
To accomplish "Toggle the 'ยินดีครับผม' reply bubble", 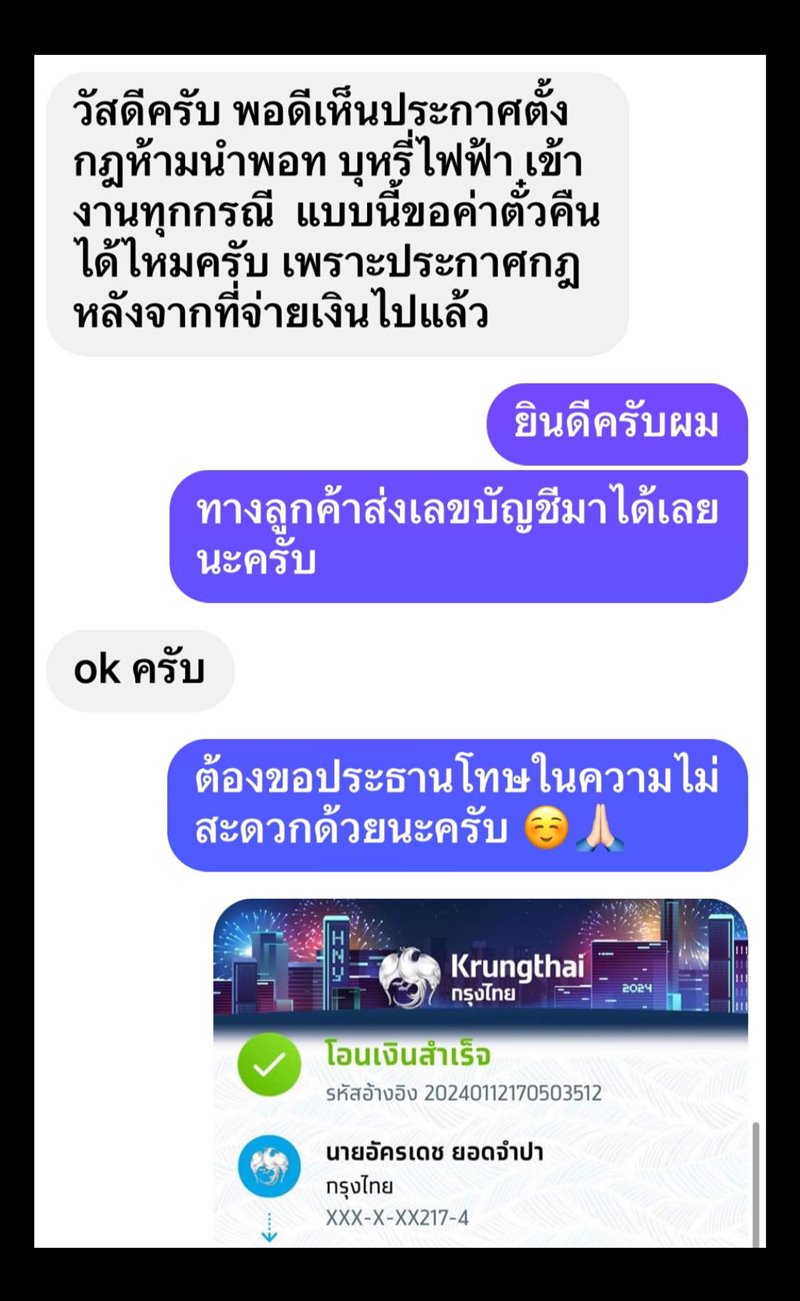I will coord(616,425).
